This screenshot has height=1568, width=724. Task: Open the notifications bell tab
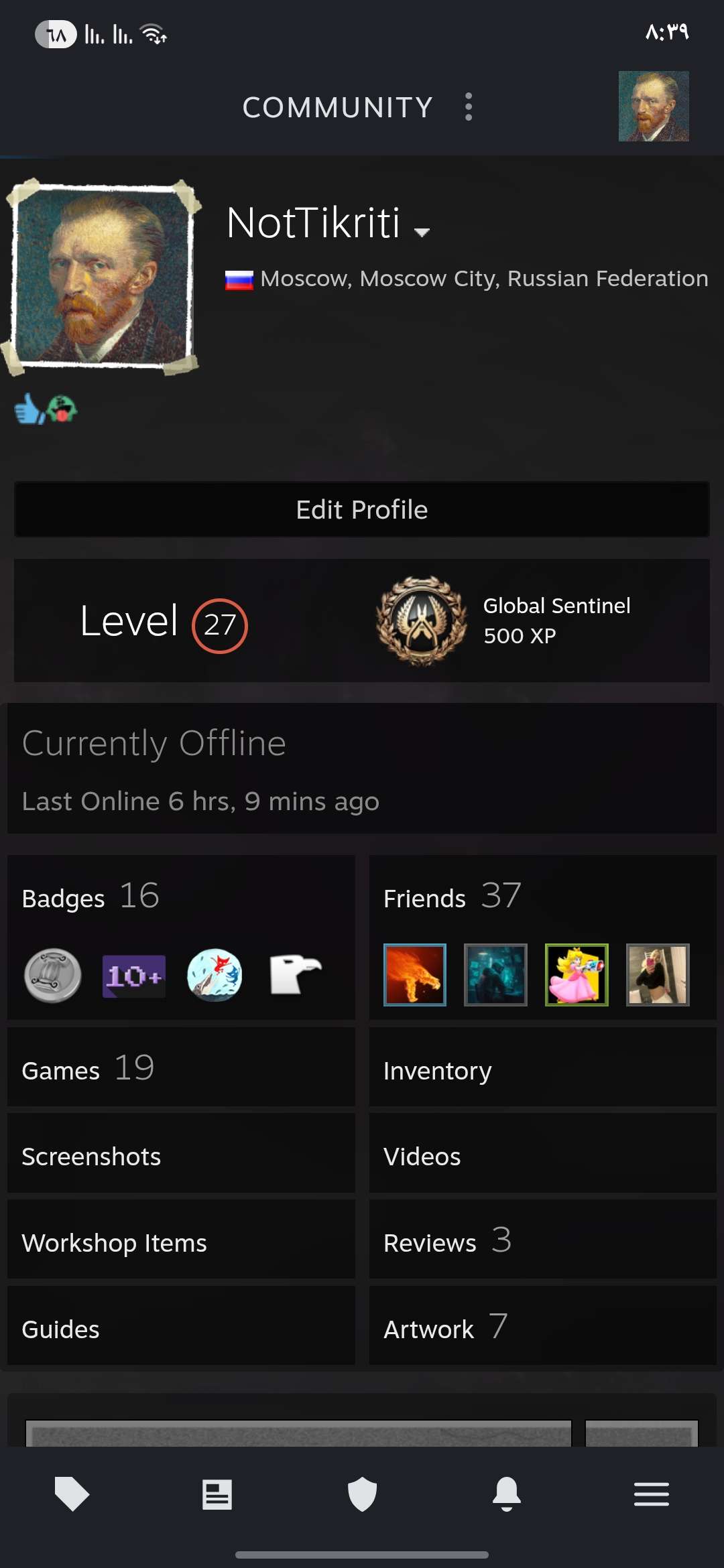(x=507, y=1494)
